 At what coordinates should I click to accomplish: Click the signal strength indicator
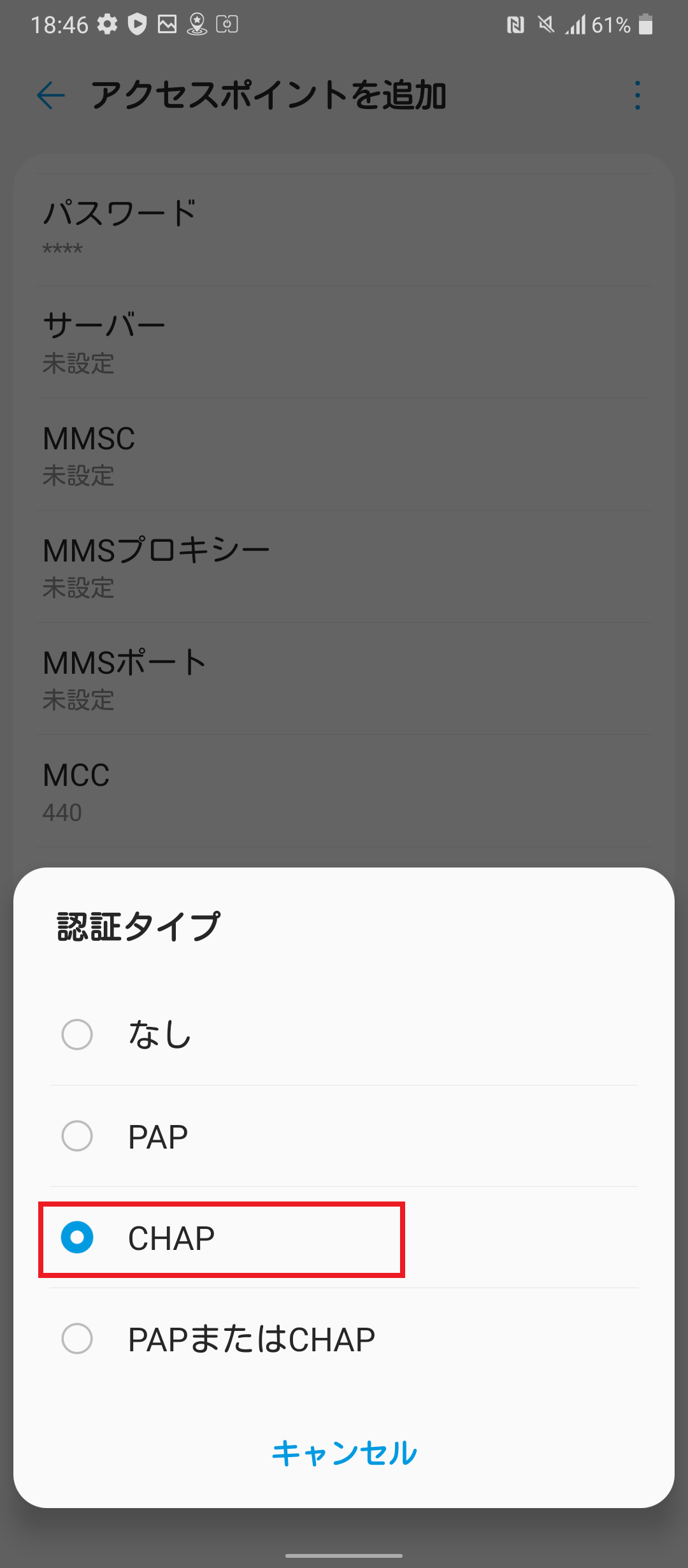[575, 24]
